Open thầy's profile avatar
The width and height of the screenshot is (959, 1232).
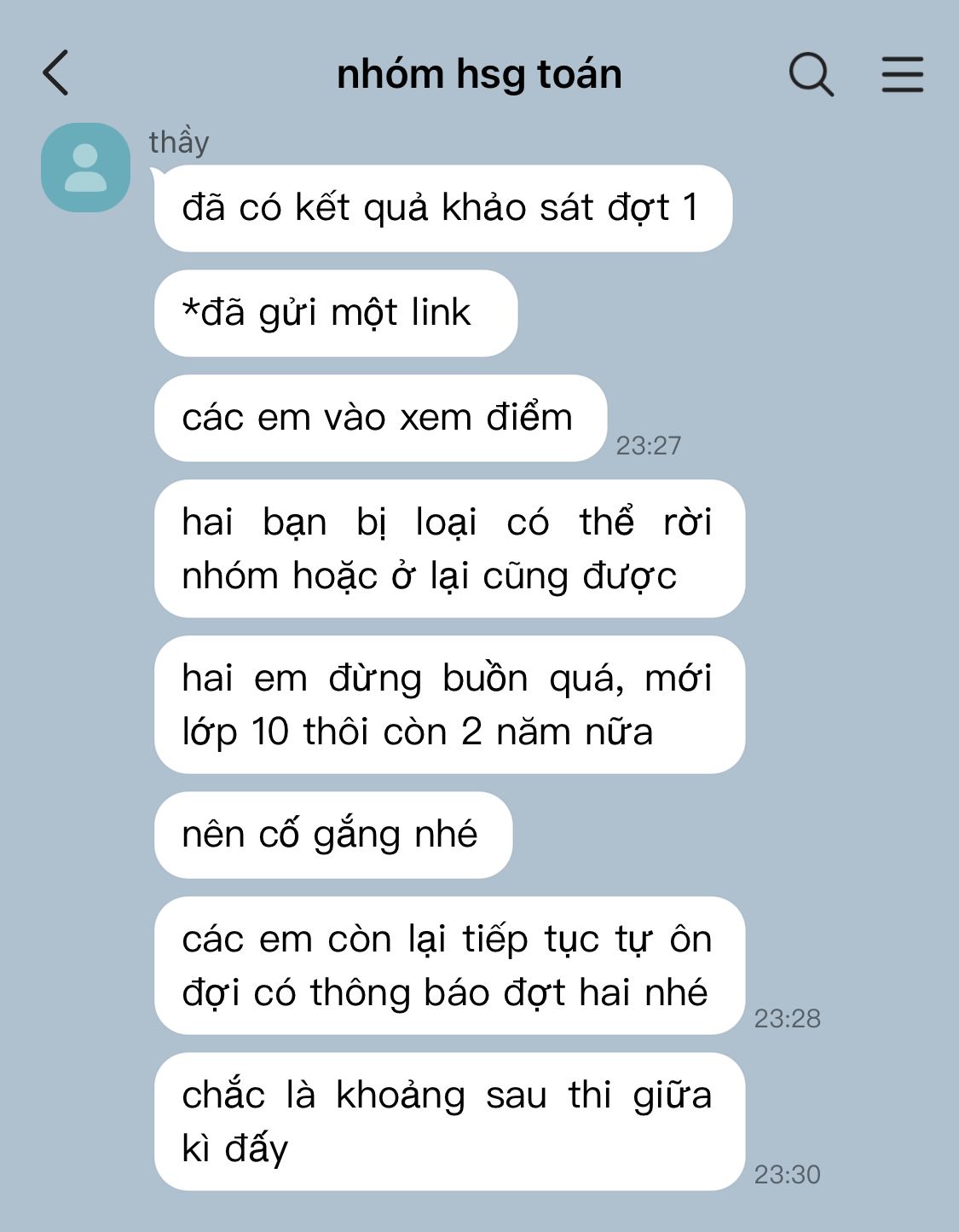point(86,167)
